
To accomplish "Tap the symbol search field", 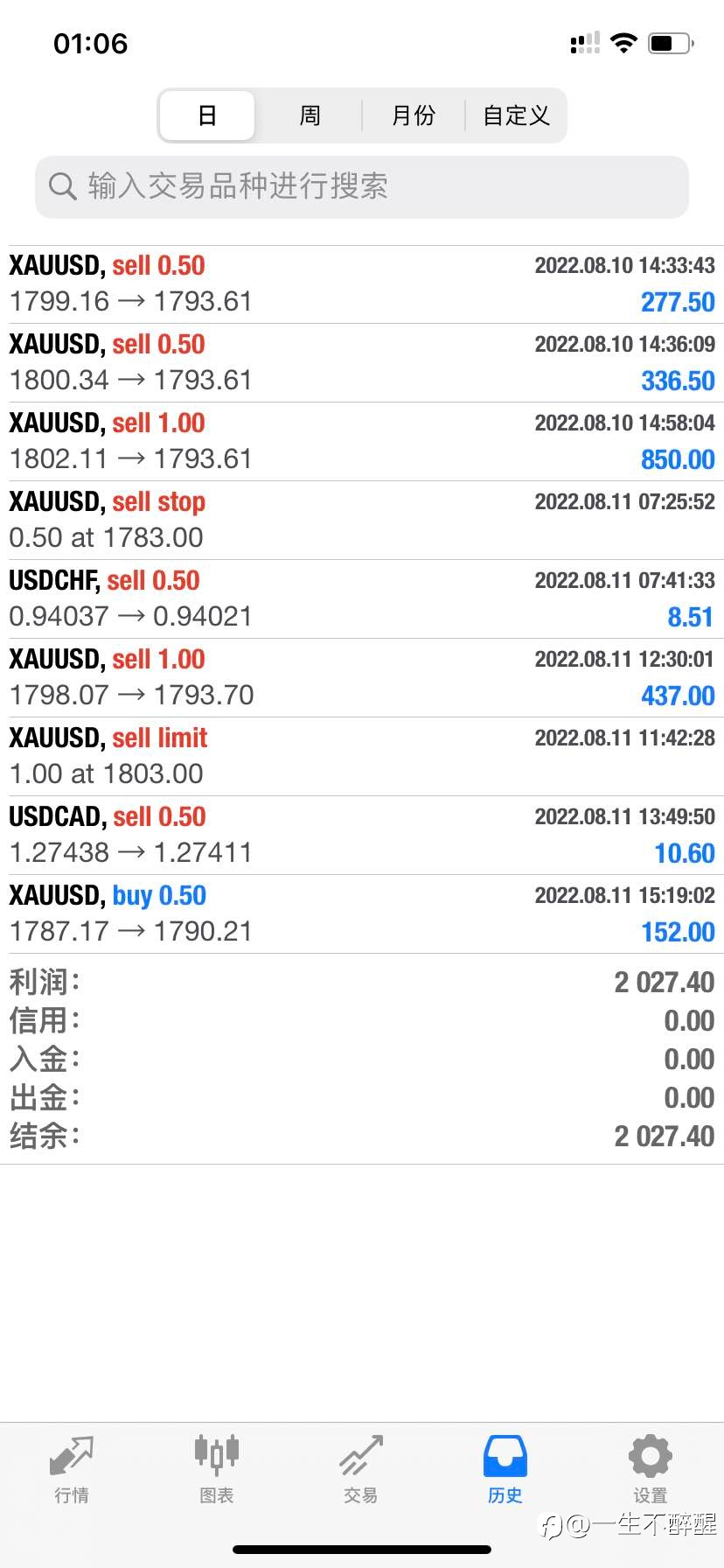I will click(x=362, y=186).
